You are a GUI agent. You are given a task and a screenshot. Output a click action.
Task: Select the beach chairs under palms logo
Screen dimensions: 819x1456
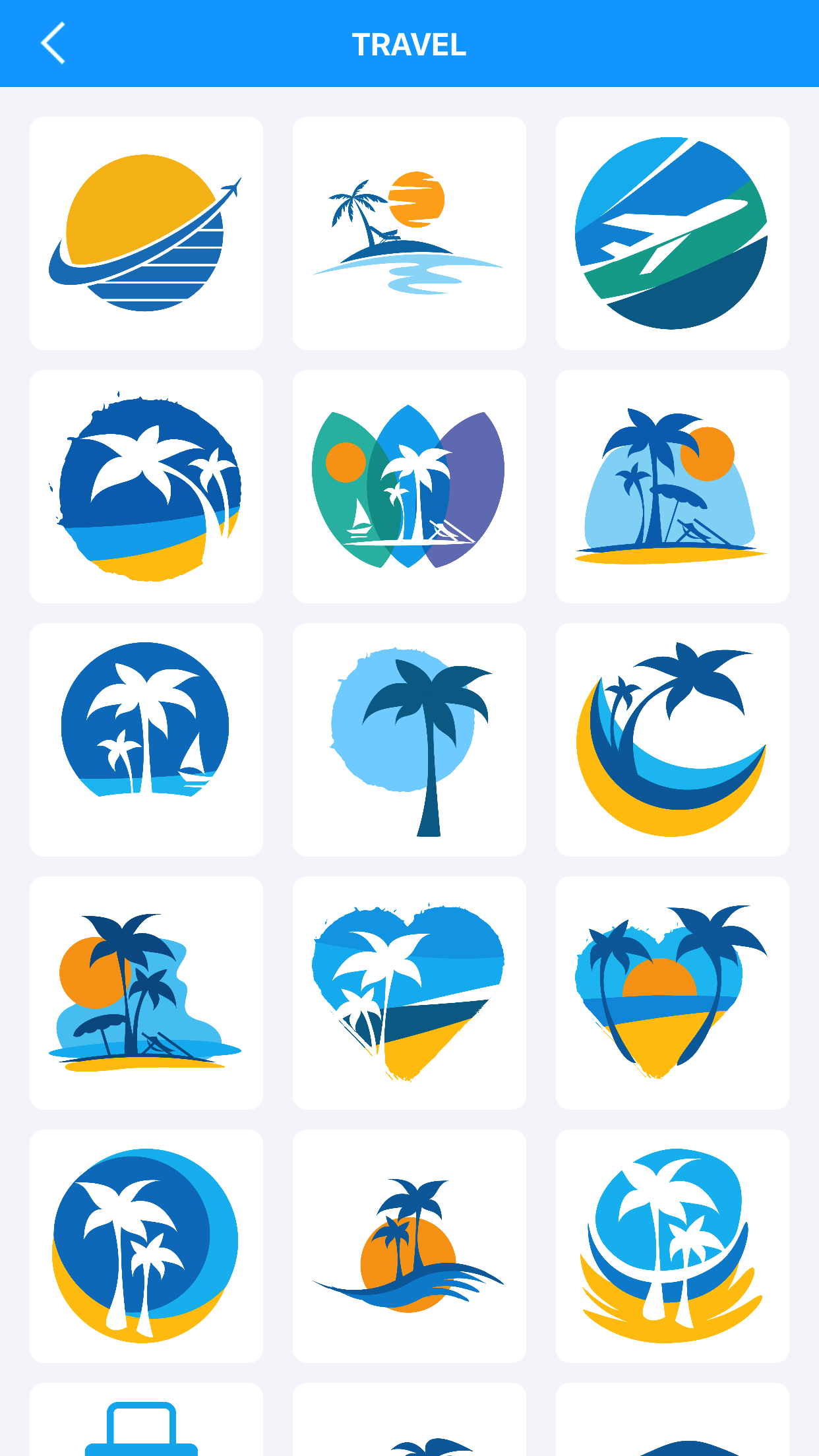(671, 486)
